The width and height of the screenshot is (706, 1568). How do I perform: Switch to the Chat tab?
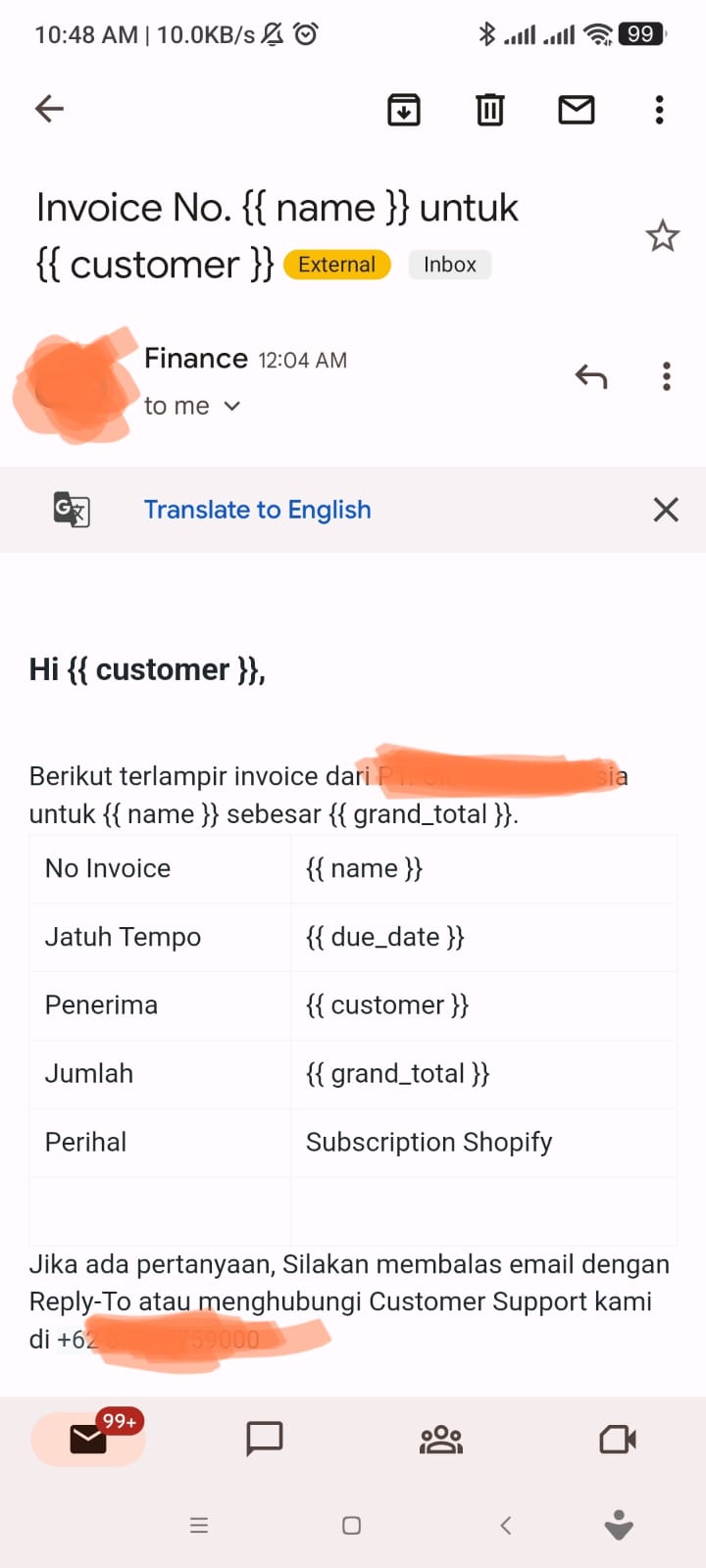point(265,1439)
